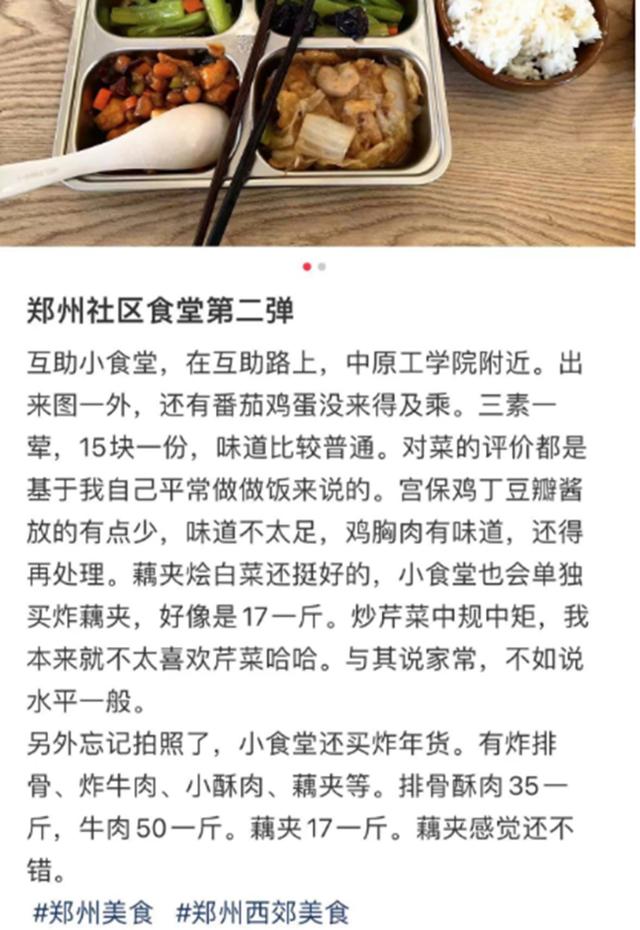View the food tray photo fullscreen

[320, 120]
